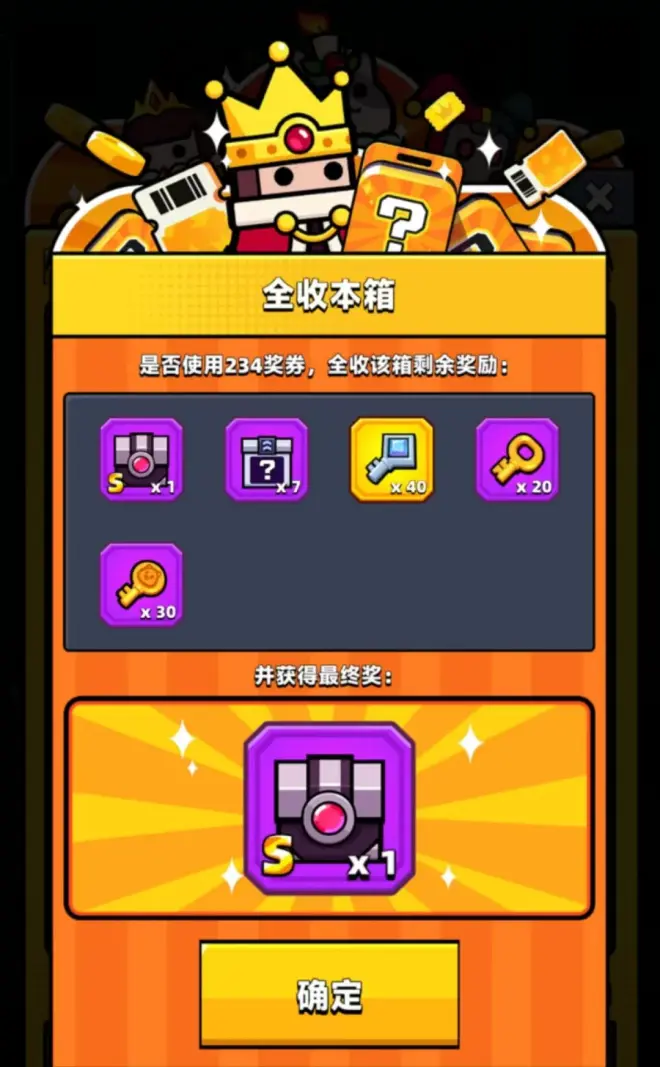Confirm with the 确定 button
Image resolution: width=660 pixels, height=1067 pixels.
click(329, 994)
